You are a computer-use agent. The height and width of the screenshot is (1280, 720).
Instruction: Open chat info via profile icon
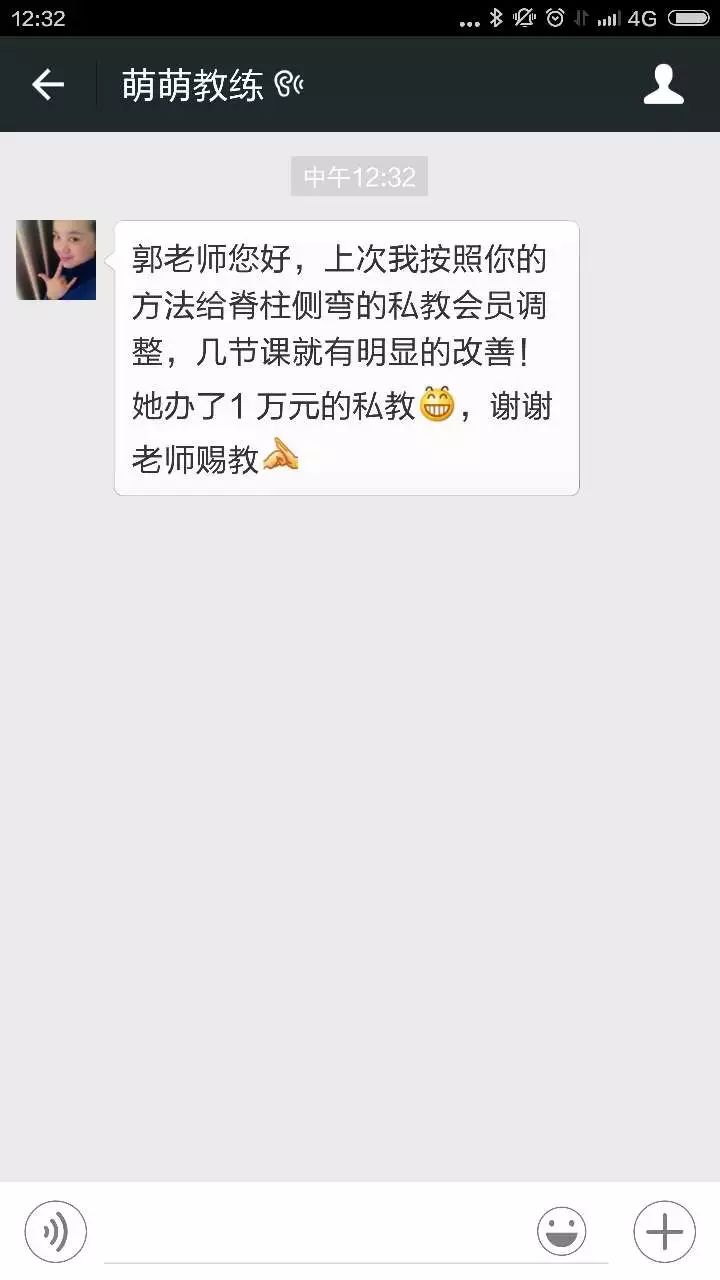(663, 85)
